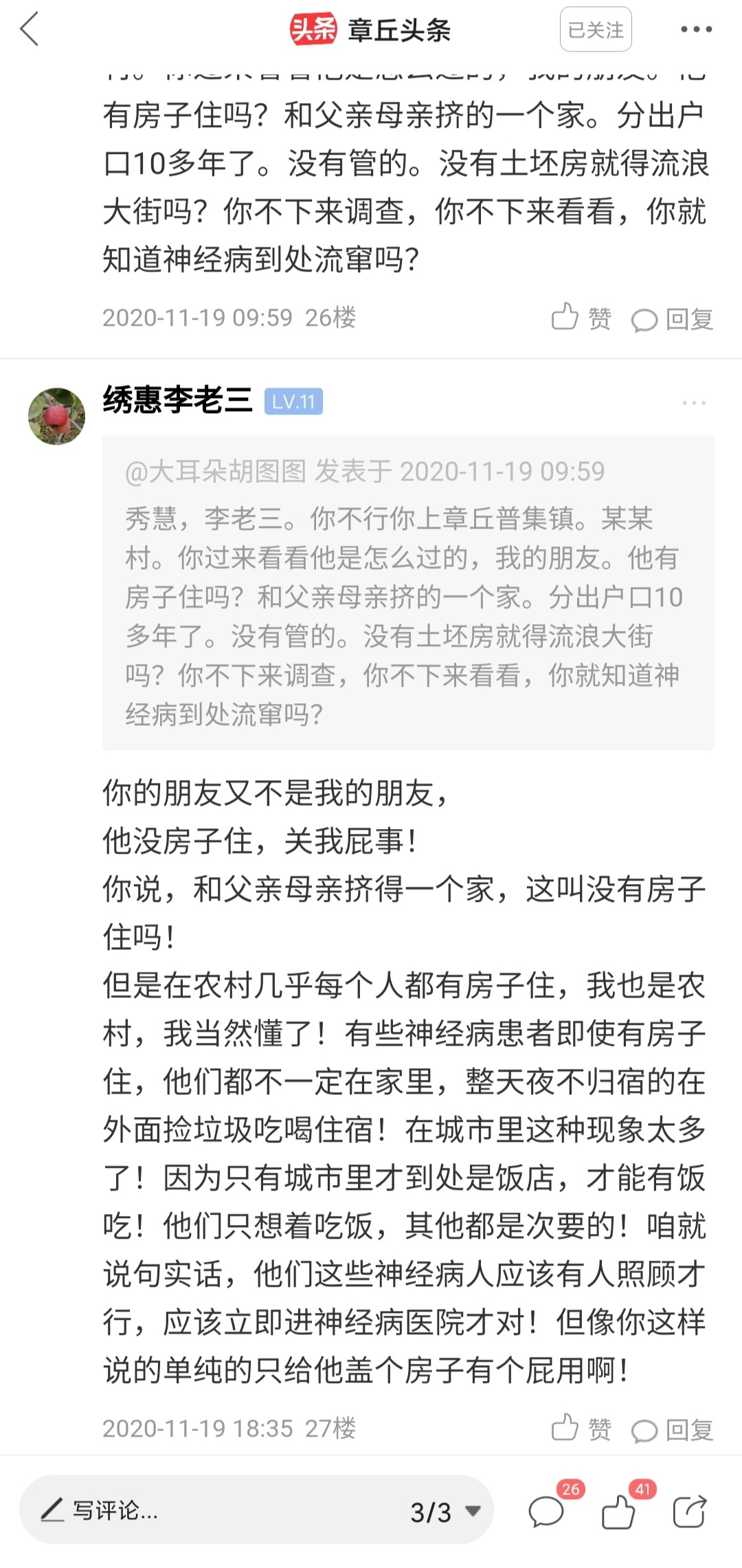
Task: Reply to the 26楼 comment
Action: [672, 320]
